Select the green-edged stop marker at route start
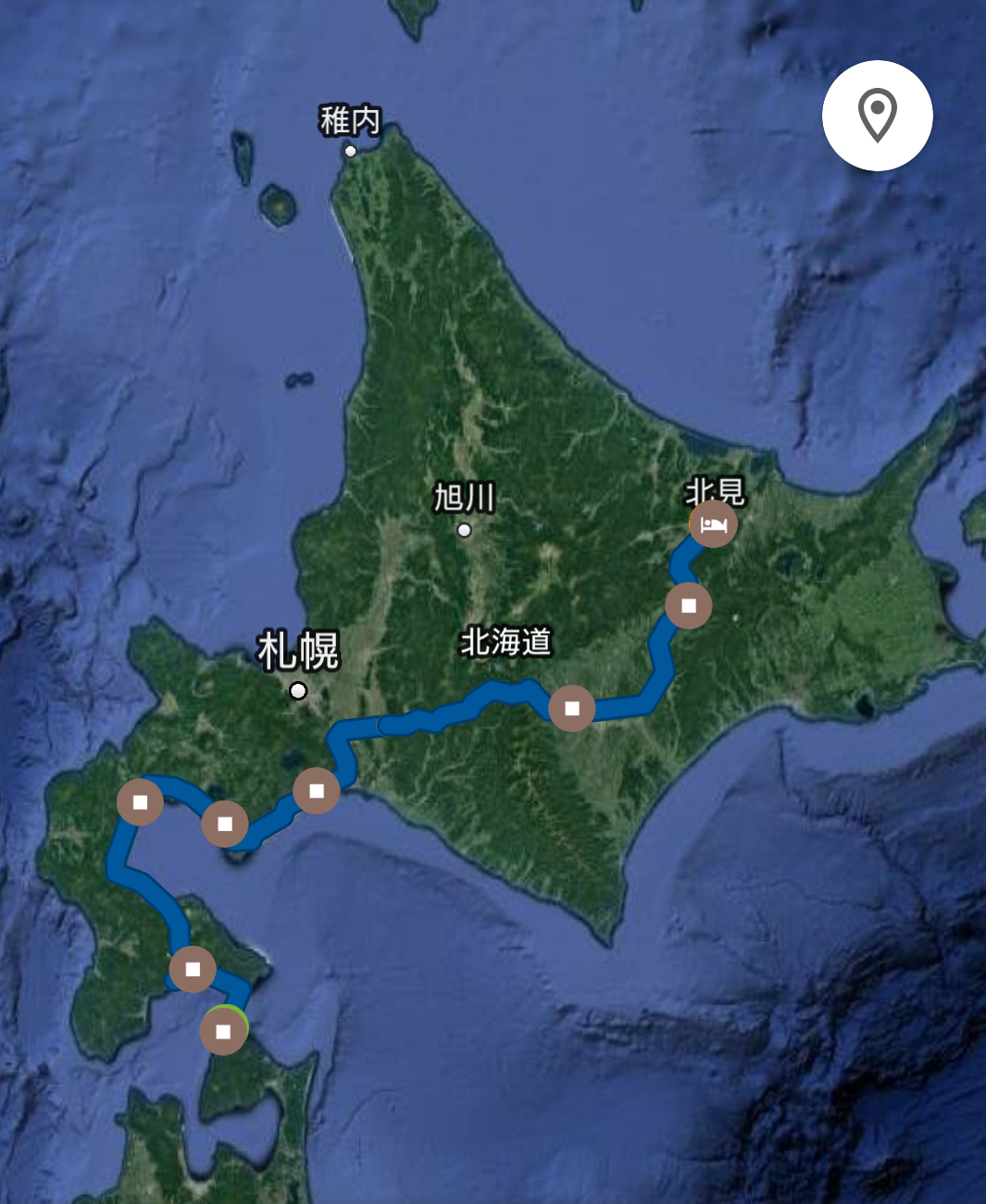986x1204 pixels. click(223, 1030)
